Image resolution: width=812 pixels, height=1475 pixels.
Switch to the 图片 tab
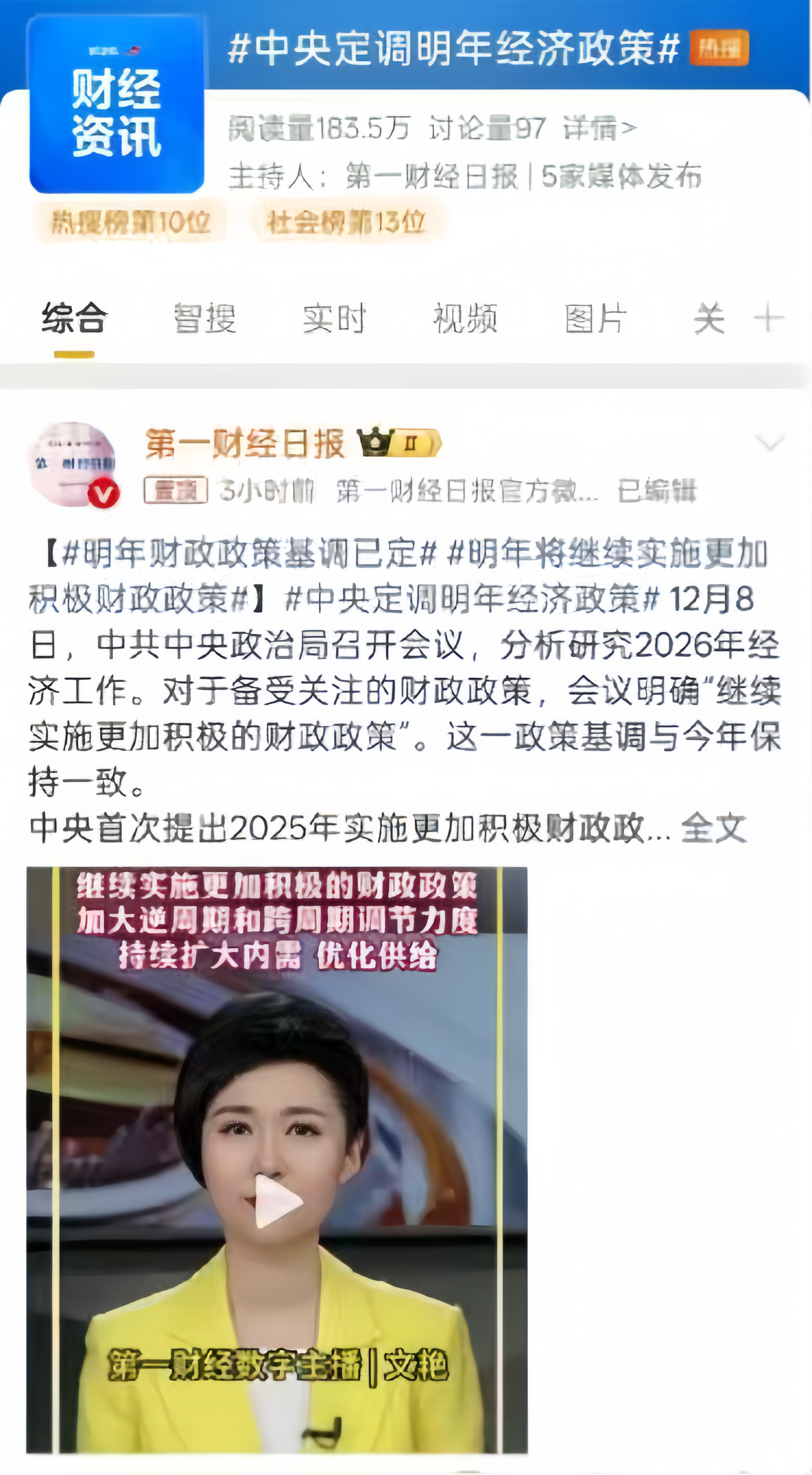[x=596, y=319]
